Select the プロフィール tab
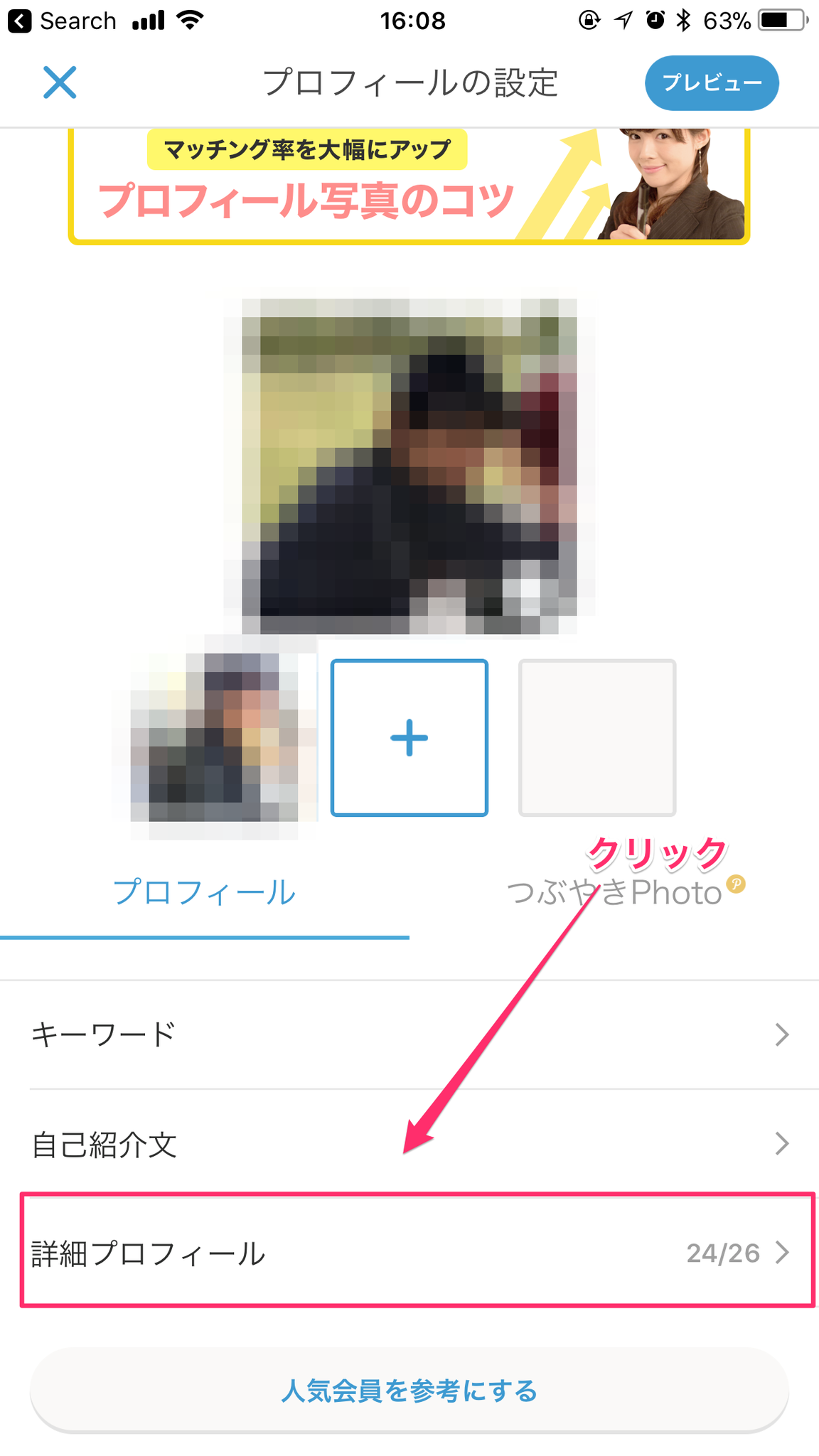 point(204,892)
